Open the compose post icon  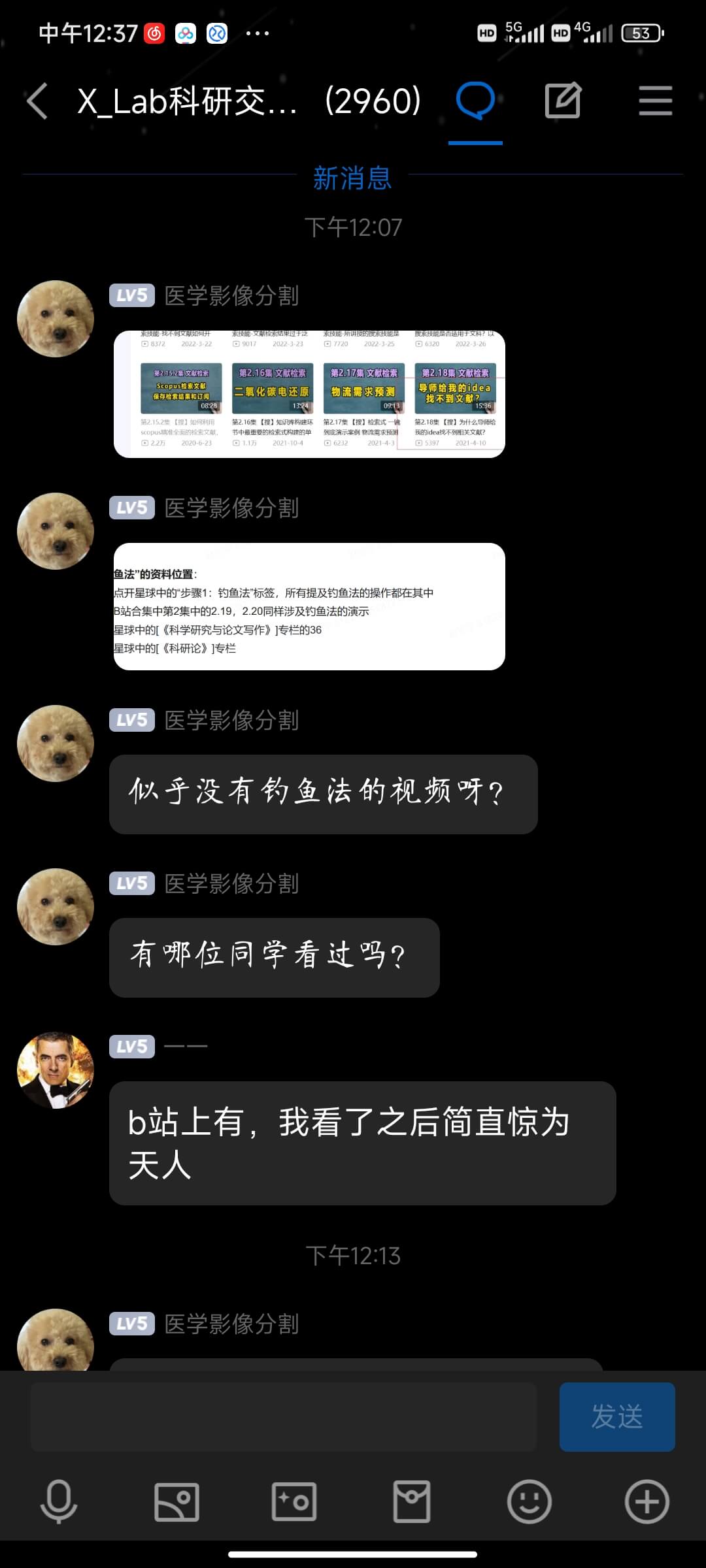tap(563, 100)
